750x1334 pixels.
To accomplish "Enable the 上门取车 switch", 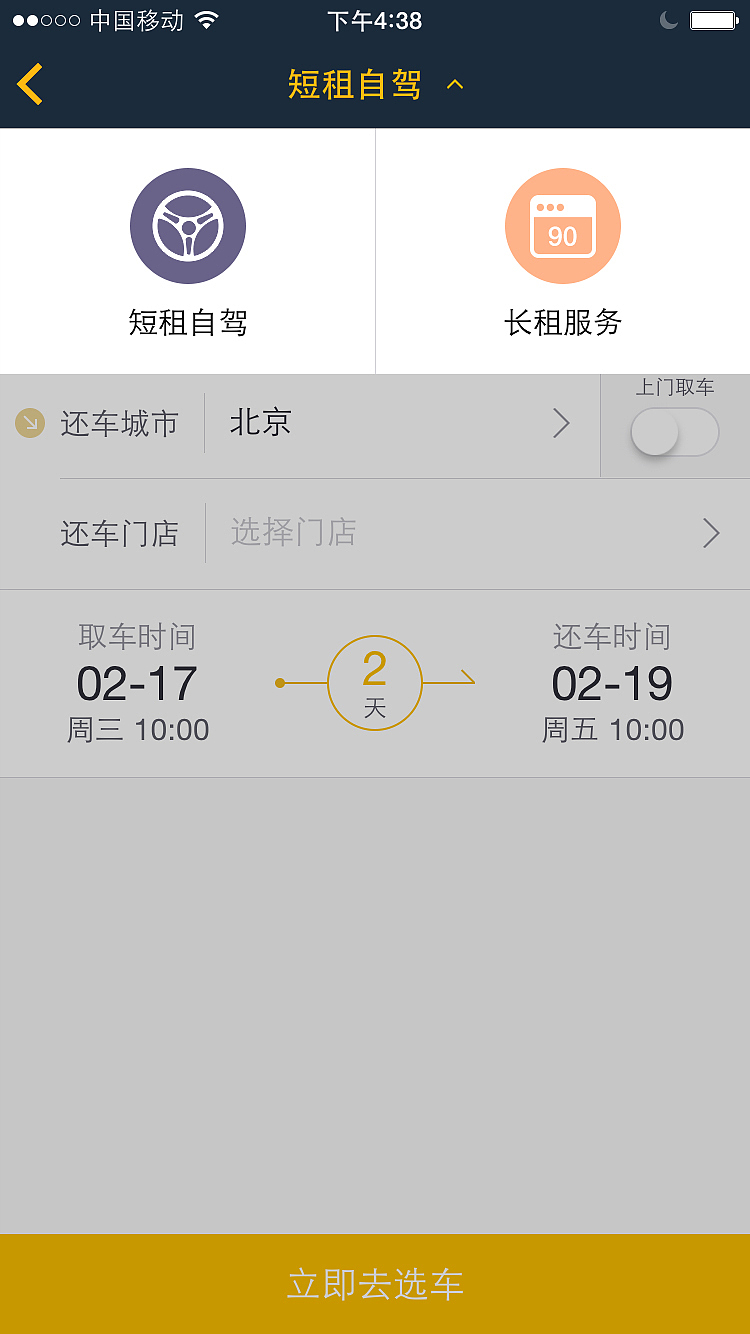I will pyautogui.click(x=675, y=432).
